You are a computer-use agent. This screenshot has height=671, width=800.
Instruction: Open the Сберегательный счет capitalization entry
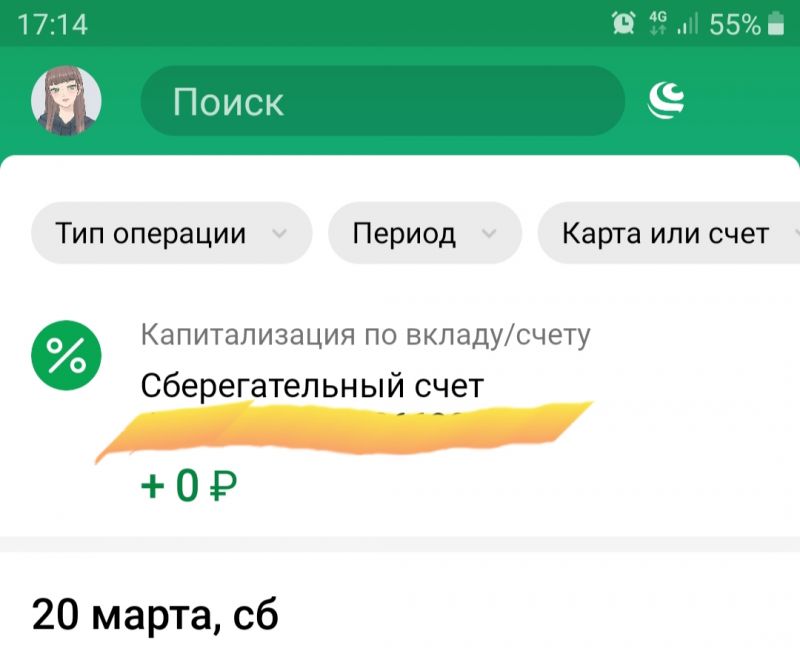[x=365, y=385]
